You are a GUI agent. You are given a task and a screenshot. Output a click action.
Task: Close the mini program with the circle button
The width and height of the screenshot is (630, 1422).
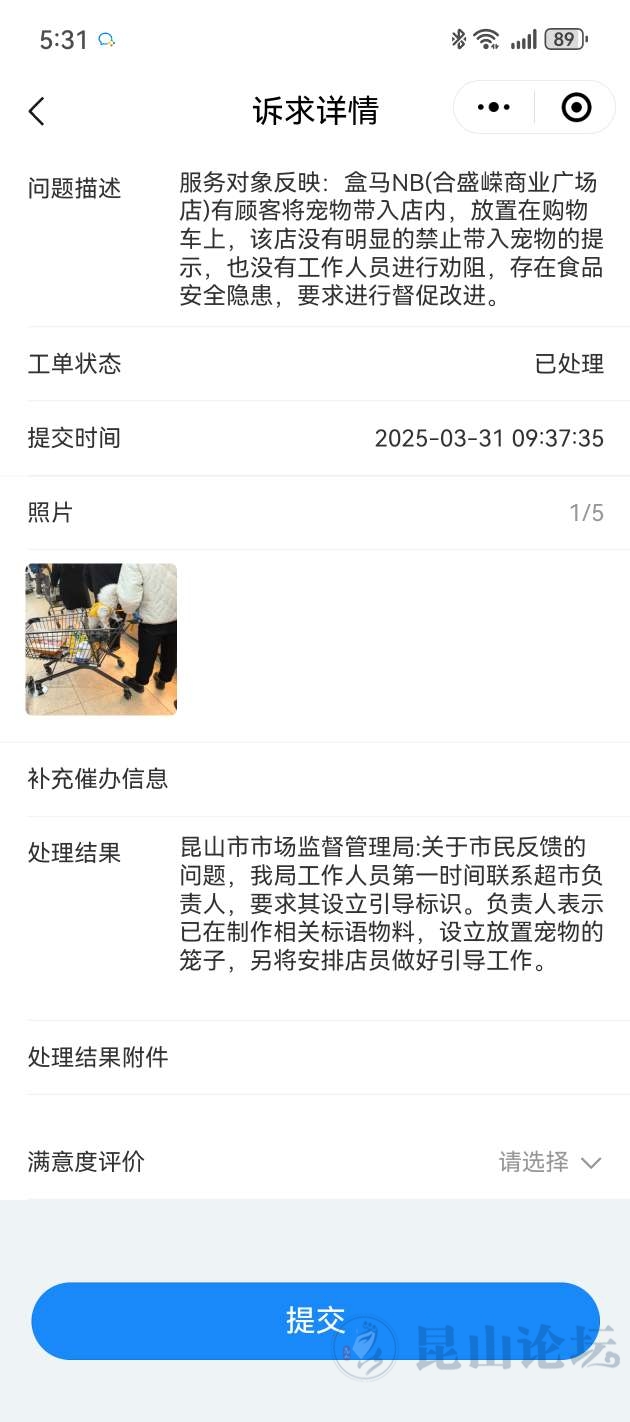pyautogui.click(x=576, y=108)
